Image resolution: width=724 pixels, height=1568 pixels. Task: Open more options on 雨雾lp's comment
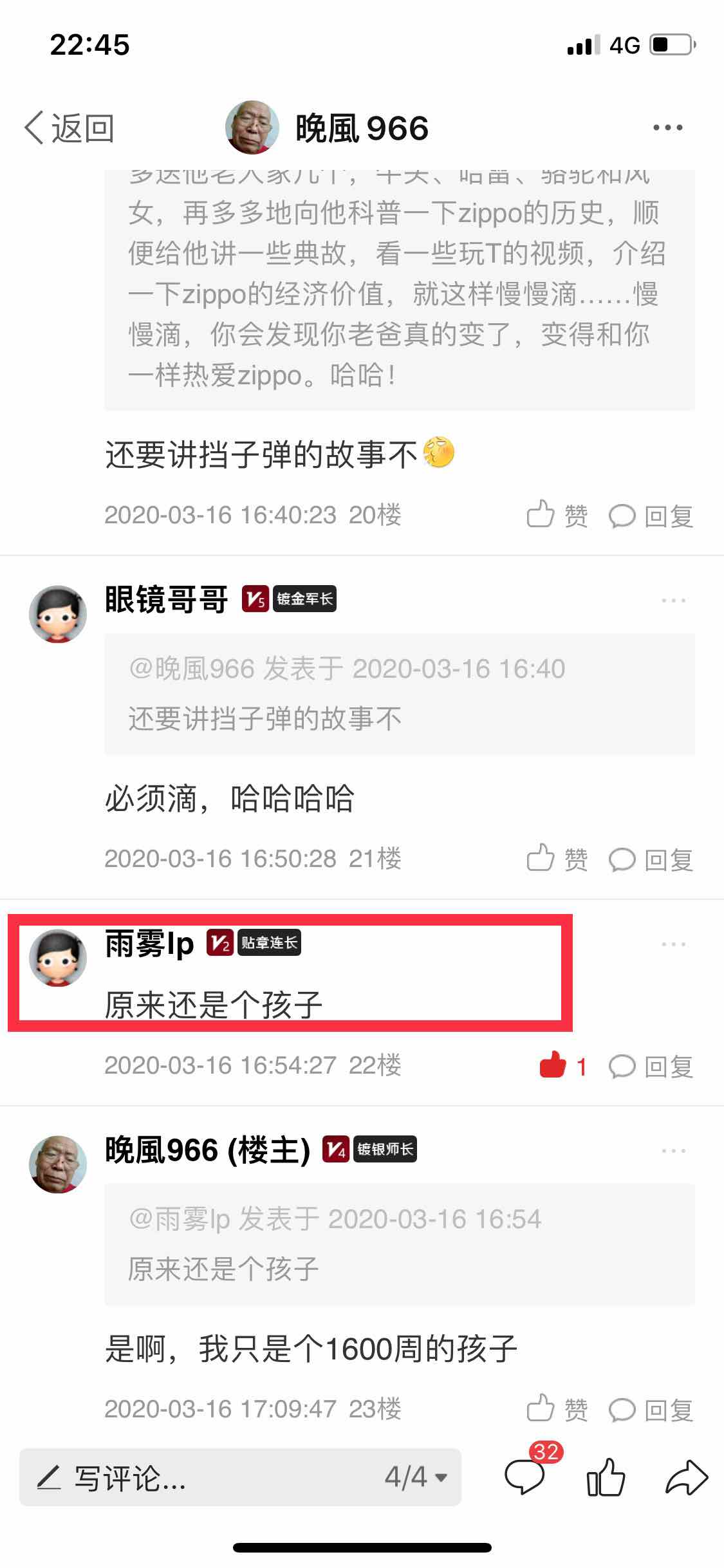coord(673,944)
